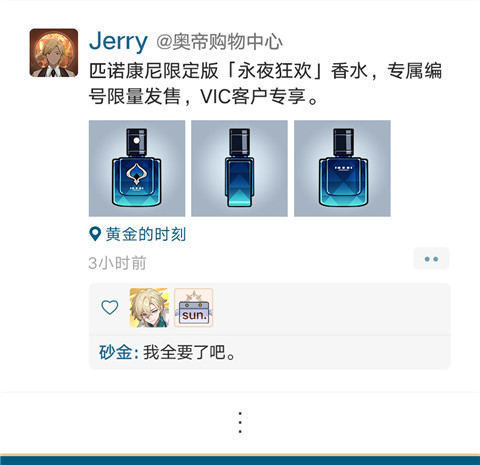Tap commenter name 砂金
This screenshot has width=480, height=465.
tap(115, 352)
